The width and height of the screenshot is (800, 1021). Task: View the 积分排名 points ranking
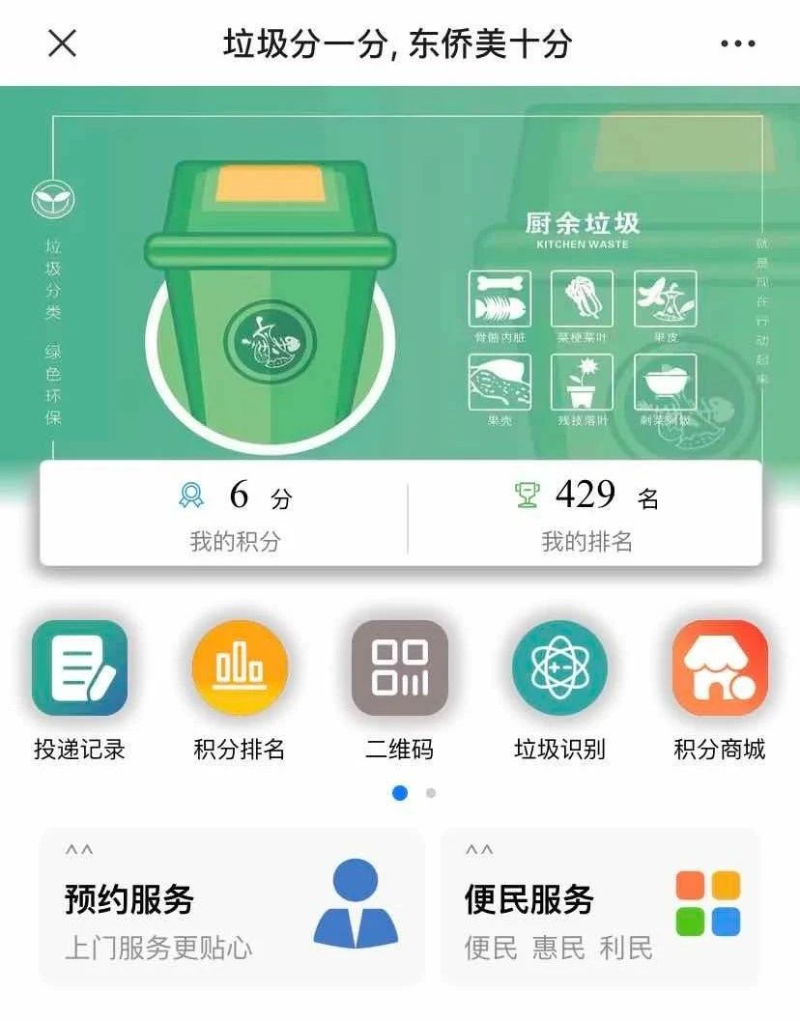click(x=240, y=669)
